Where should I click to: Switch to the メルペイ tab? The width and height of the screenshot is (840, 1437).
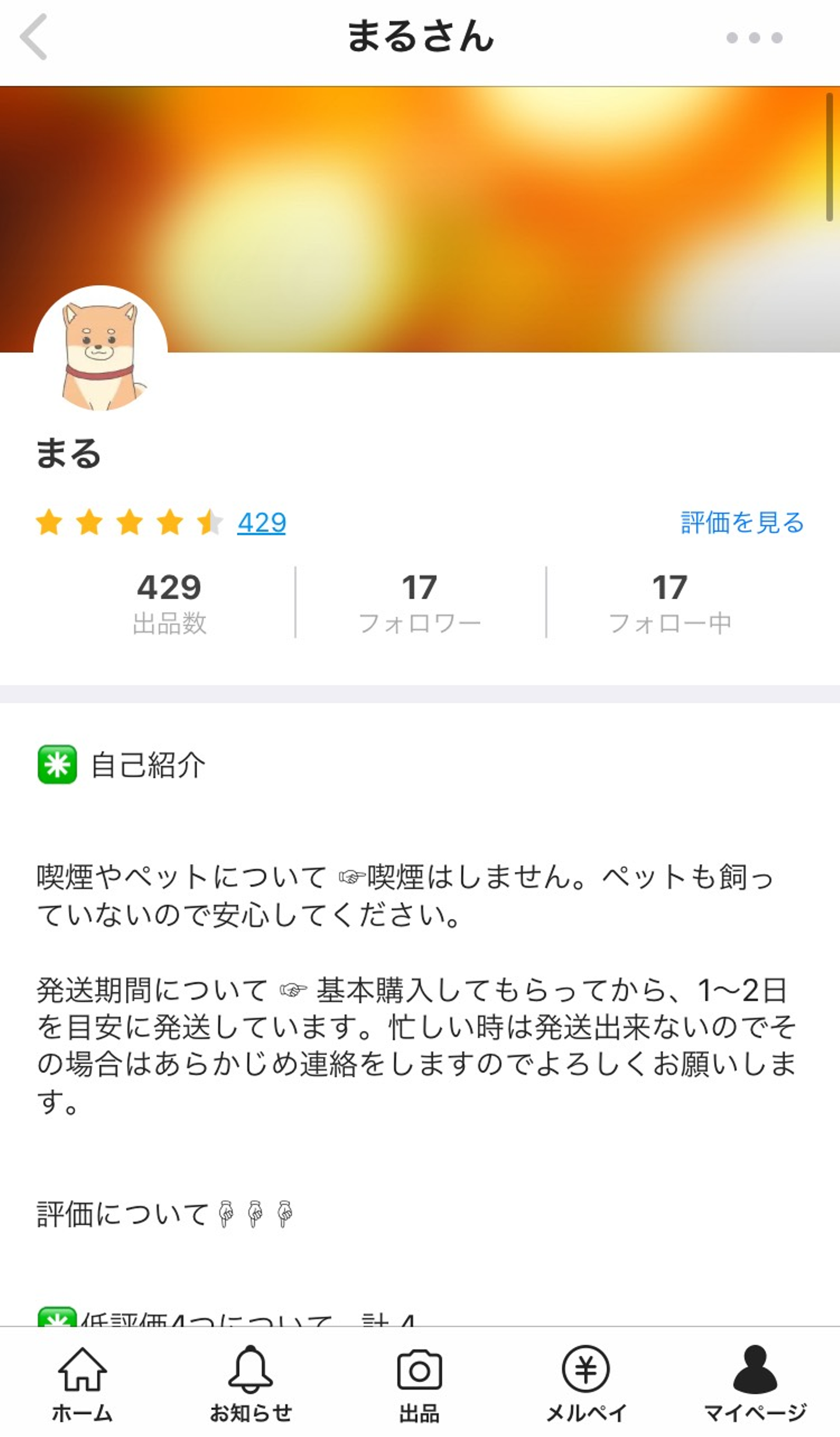click(586, 1384)
